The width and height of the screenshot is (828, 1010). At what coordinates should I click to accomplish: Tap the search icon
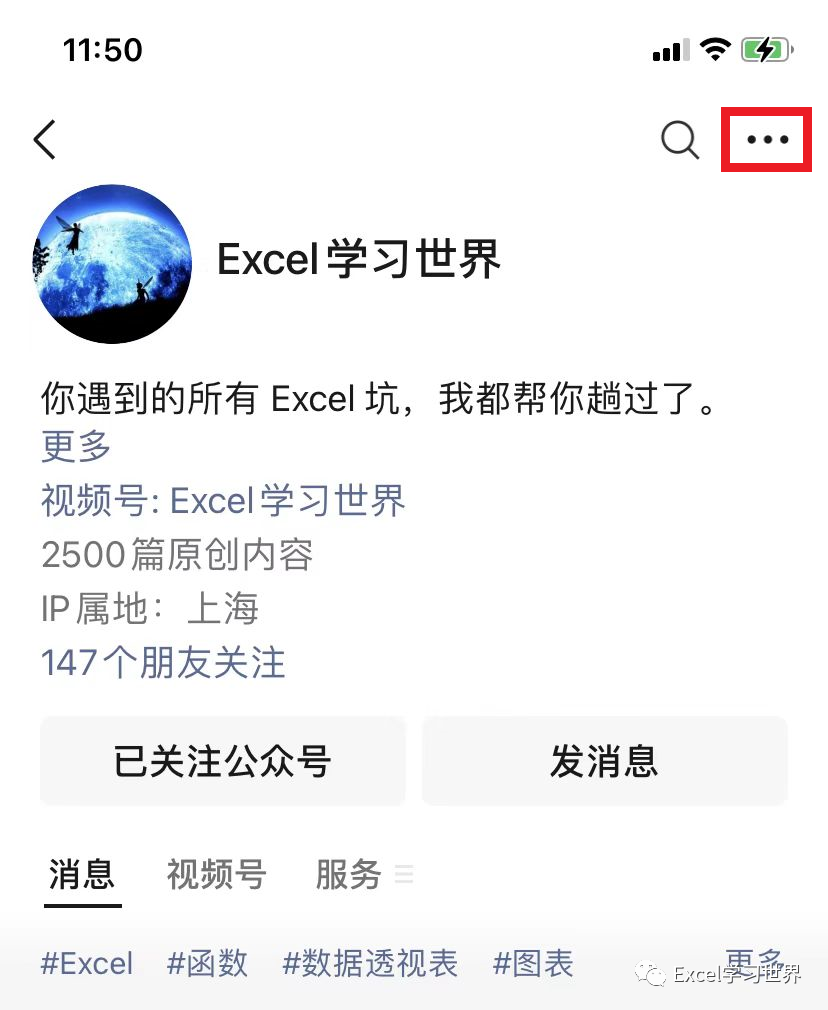click(x=680, y=141)
